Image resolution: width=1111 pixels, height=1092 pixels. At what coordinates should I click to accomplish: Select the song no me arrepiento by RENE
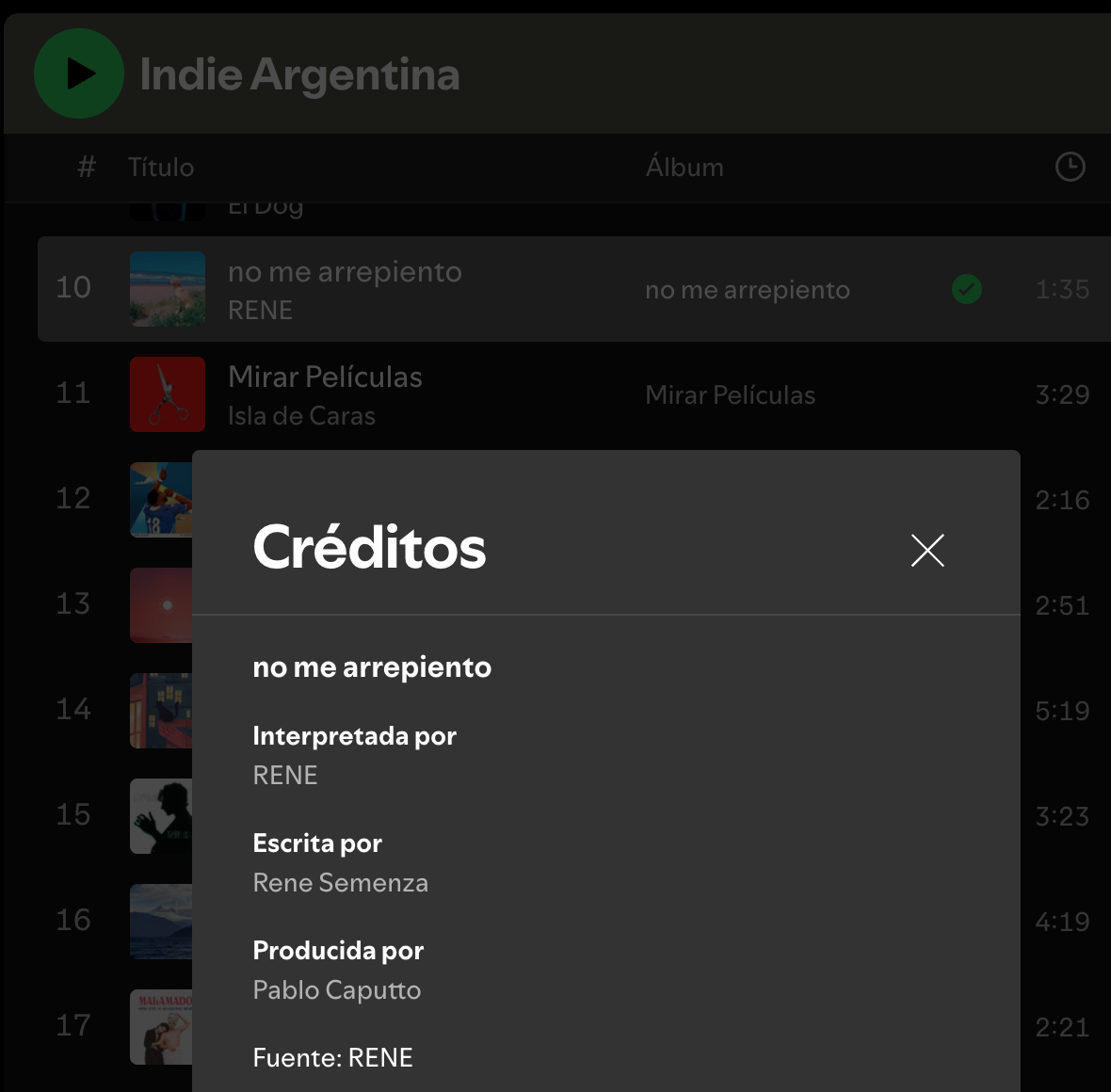click(345, 272)
